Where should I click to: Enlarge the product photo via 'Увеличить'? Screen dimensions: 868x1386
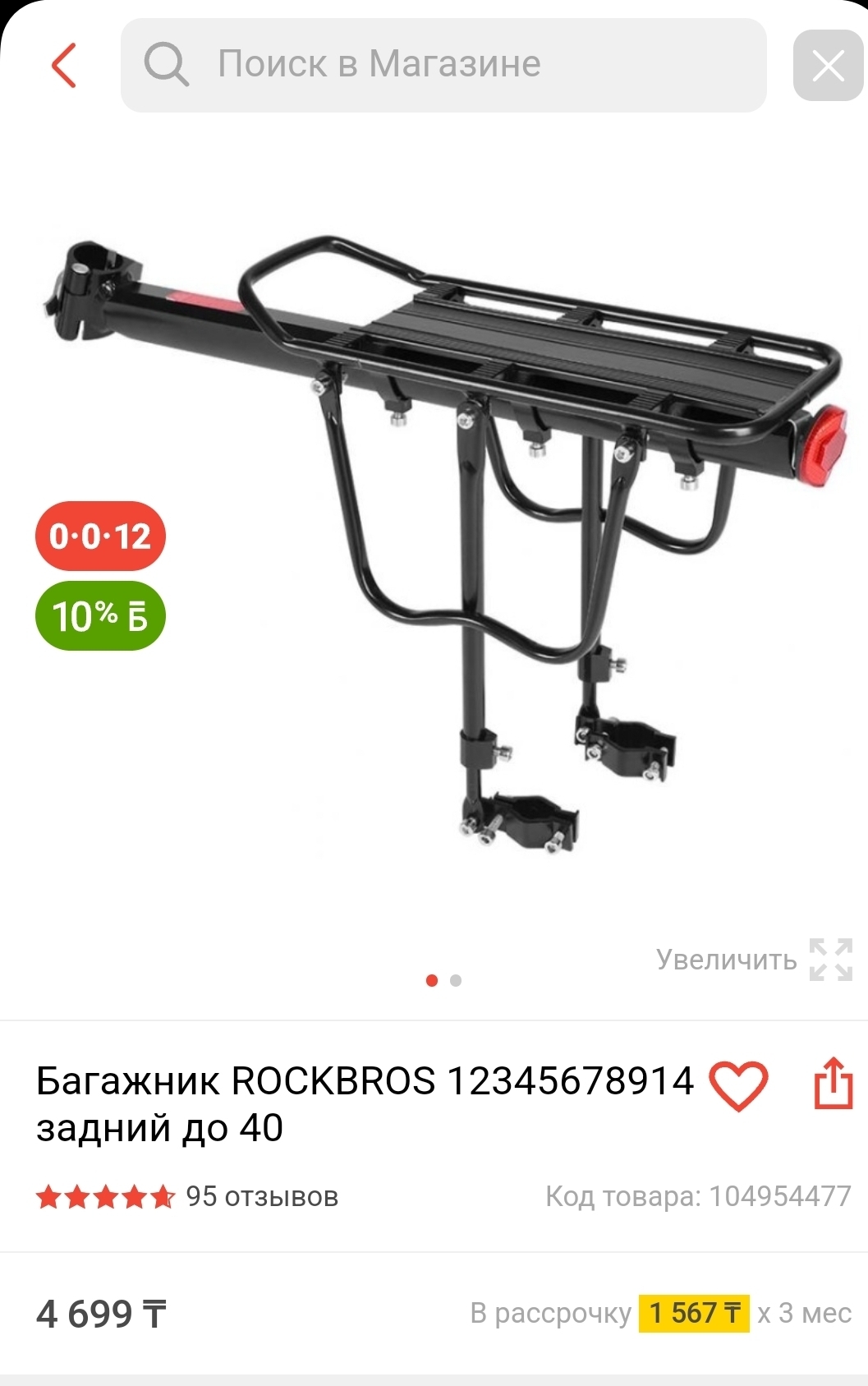coord(754,960)
